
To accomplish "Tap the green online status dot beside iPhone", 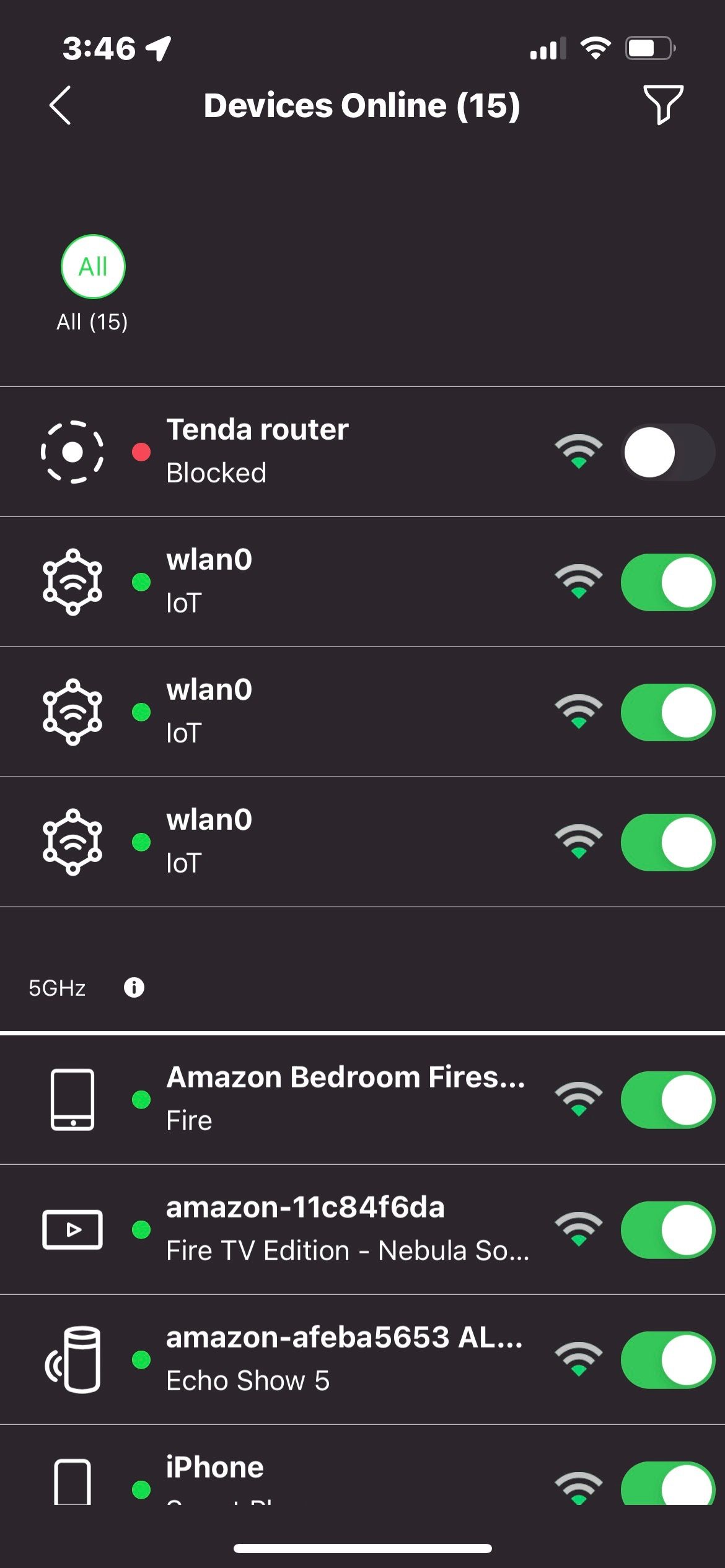I will click(x=141, y=1492).
